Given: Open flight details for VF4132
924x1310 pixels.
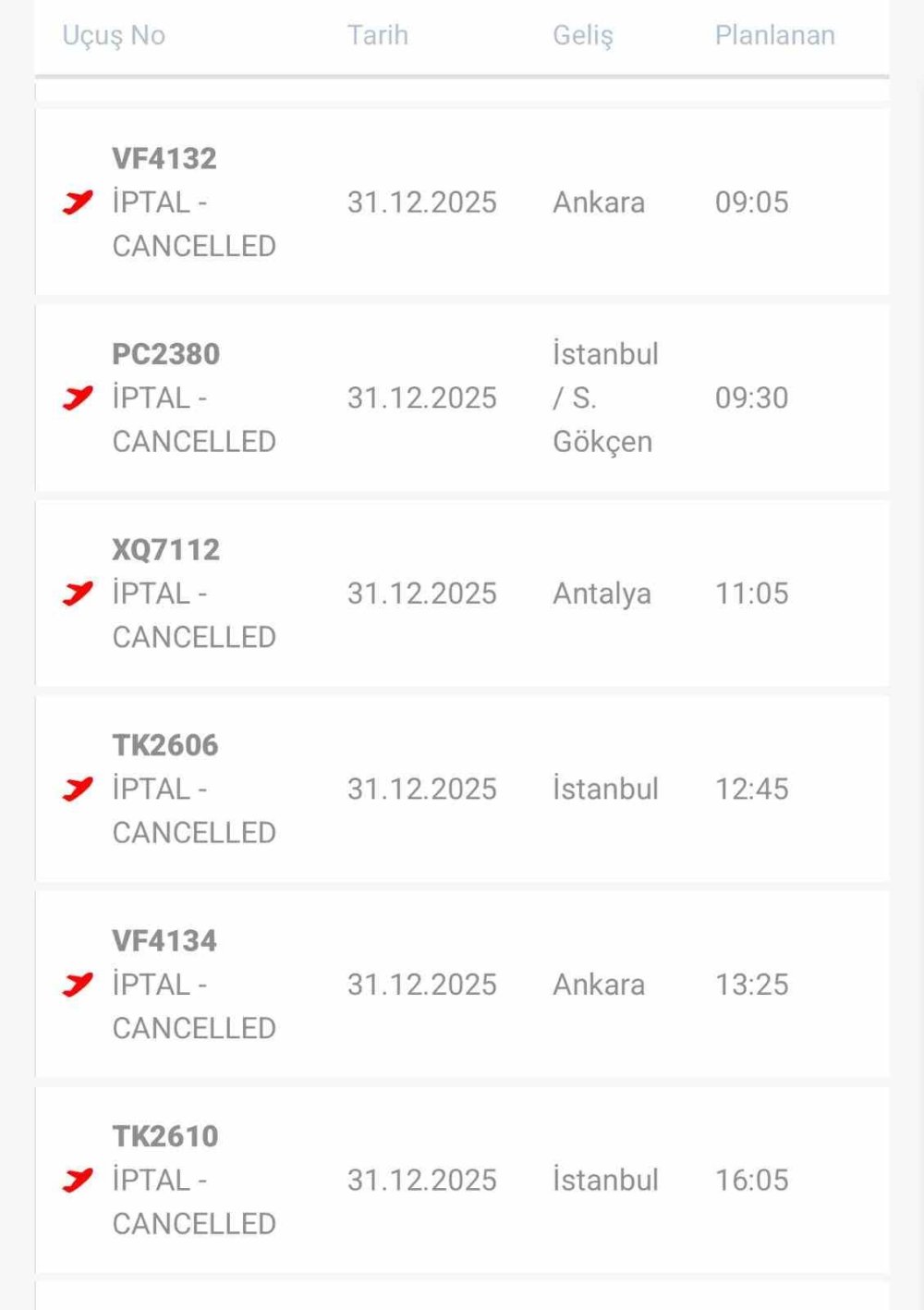Looking at the screenshot, I should pos(164,157).
